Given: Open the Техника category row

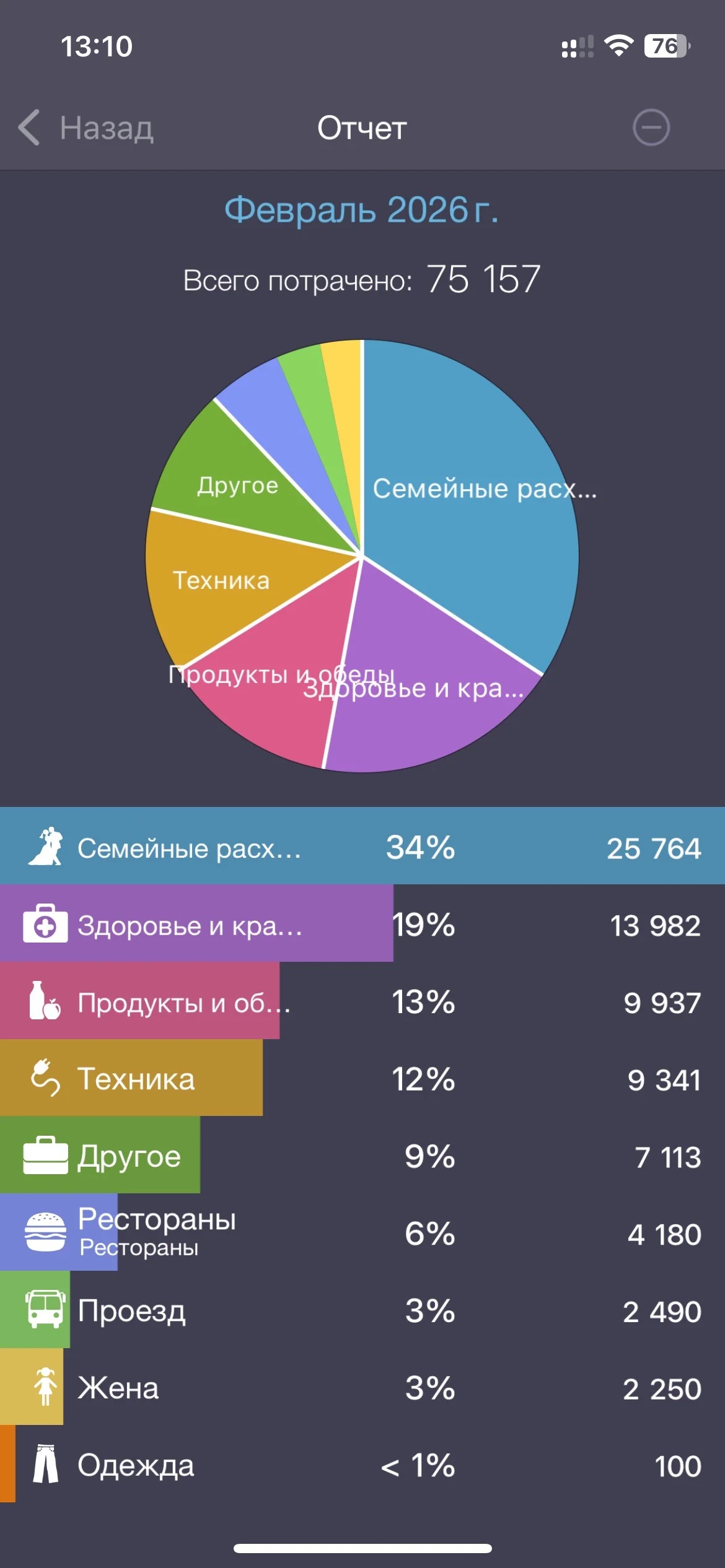Looking at the screenshot, I should click(362, 1078).
